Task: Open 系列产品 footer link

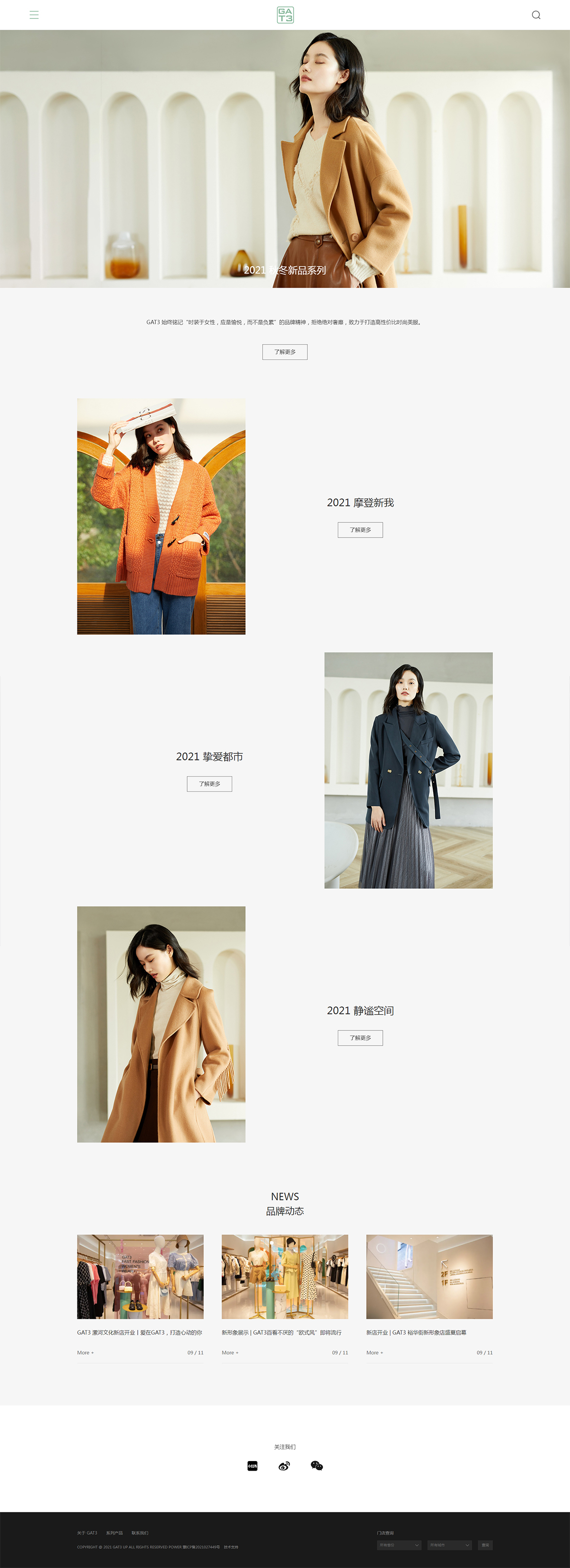Action: point(114,1533)
